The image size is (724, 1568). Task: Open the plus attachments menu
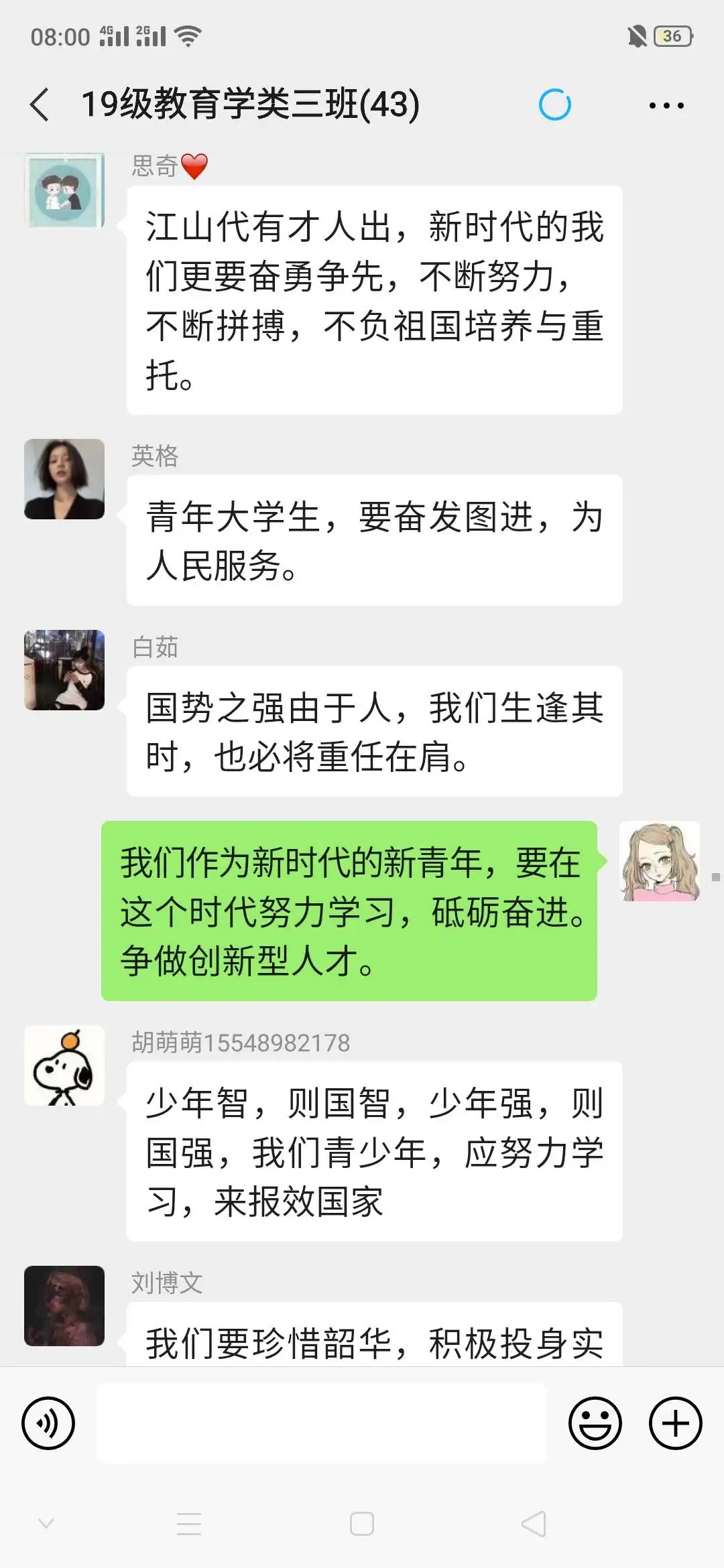point(675,1423)
